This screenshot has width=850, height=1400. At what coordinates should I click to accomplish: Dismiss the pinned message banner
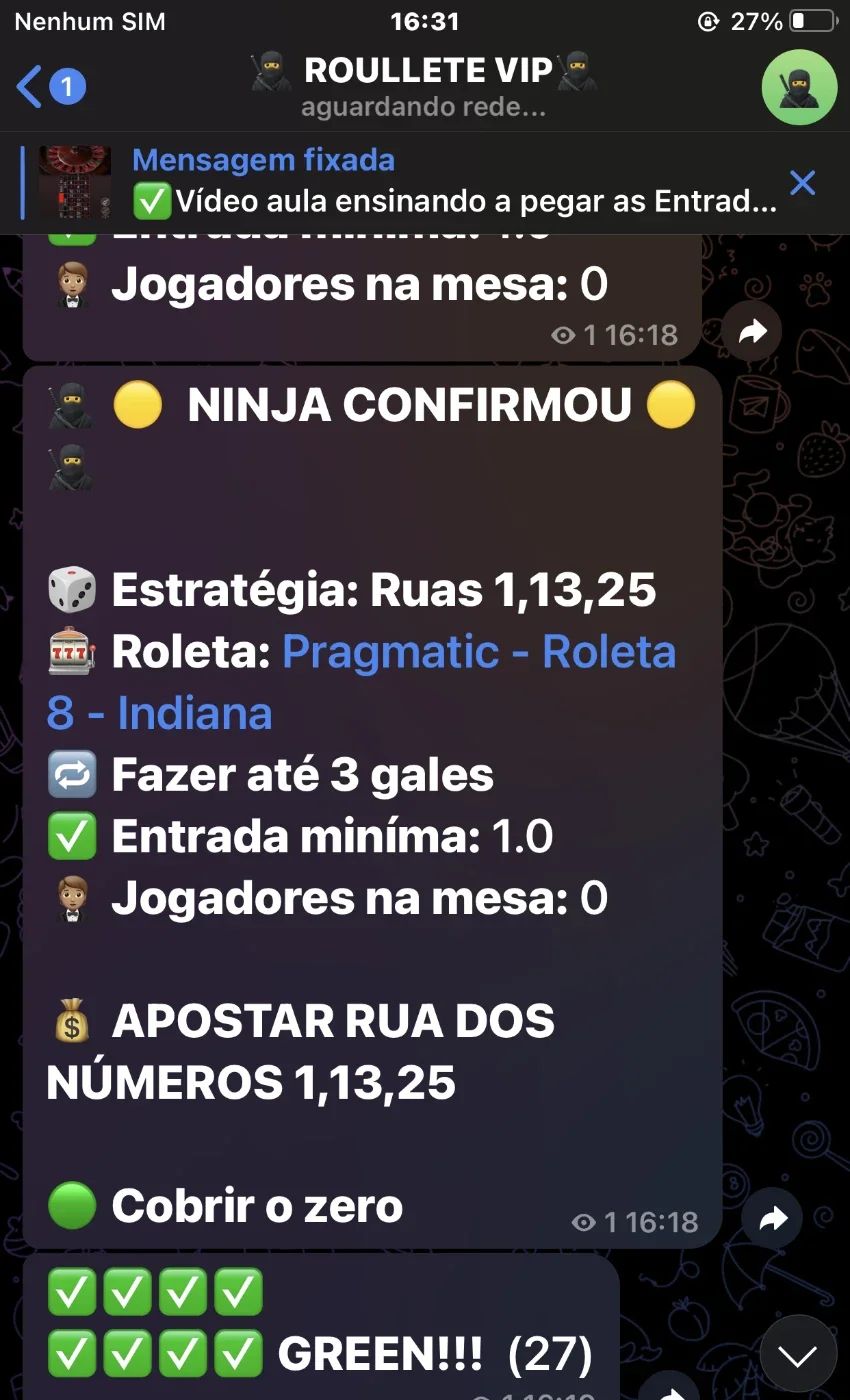tap(802, 183)
